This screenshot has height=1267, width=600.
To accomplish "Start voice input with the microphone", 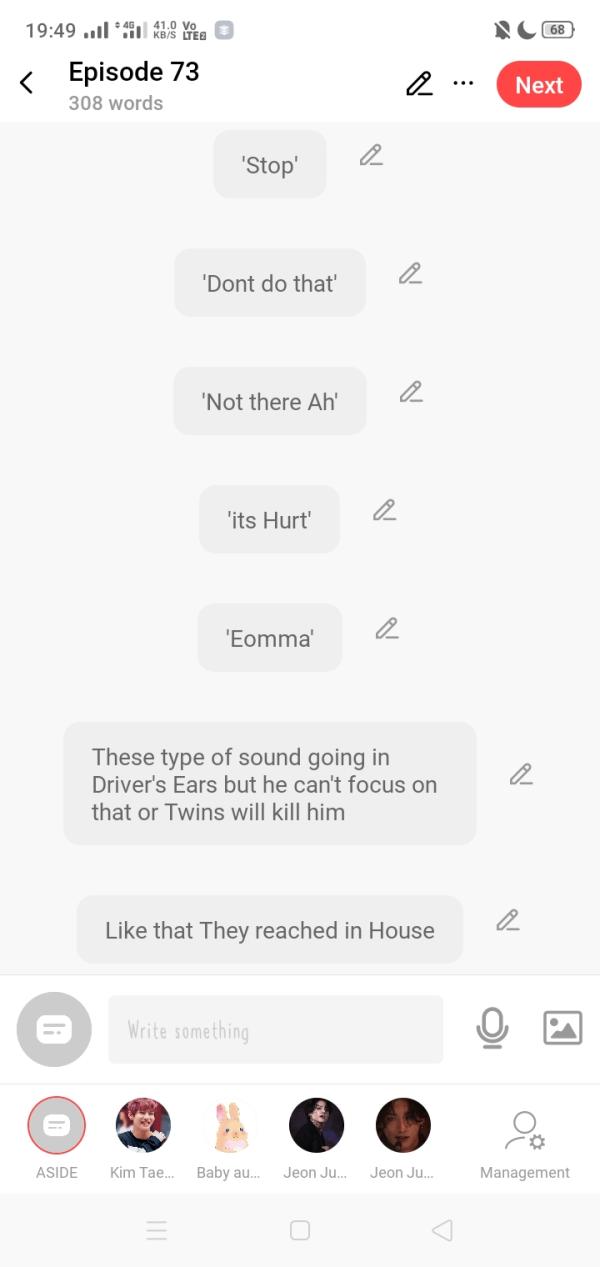I will [492, 1028].
